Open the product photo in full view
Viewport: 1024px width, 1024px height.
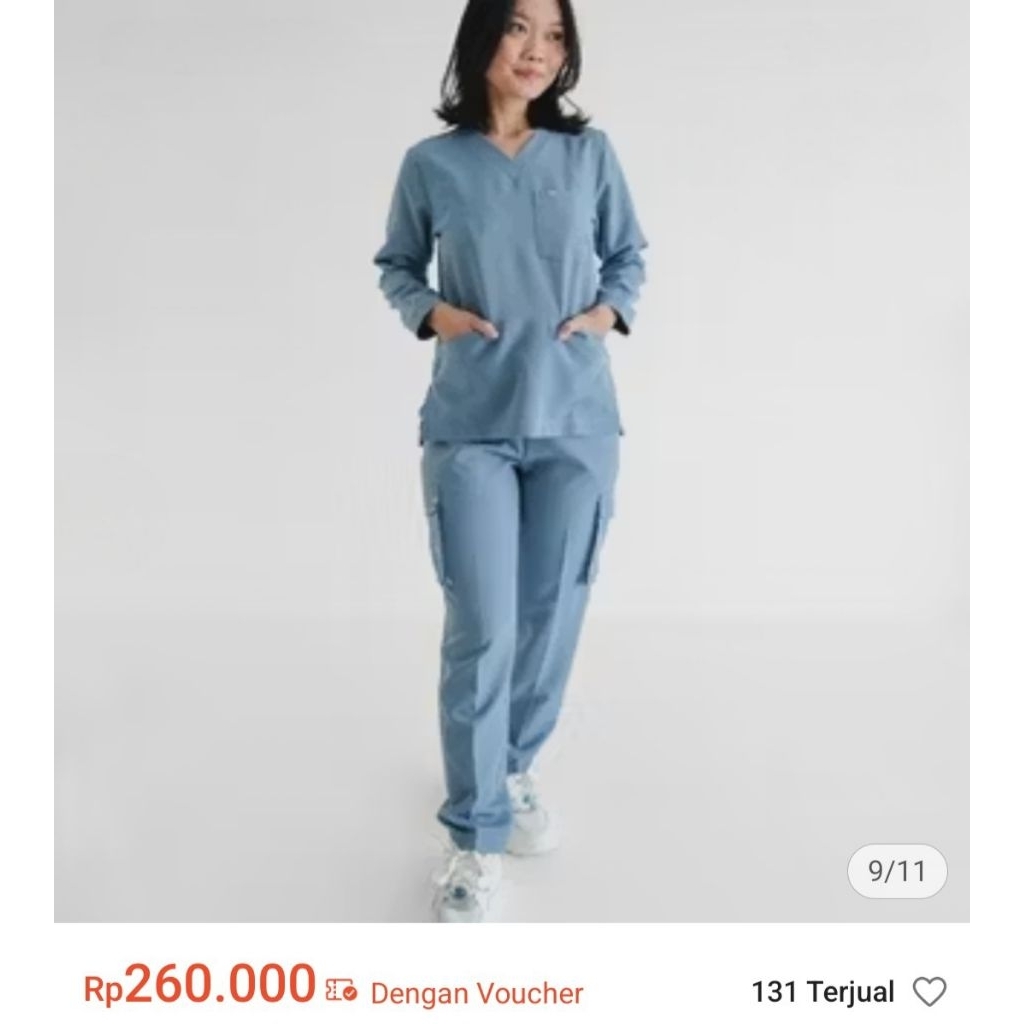(x=511, y=460)
